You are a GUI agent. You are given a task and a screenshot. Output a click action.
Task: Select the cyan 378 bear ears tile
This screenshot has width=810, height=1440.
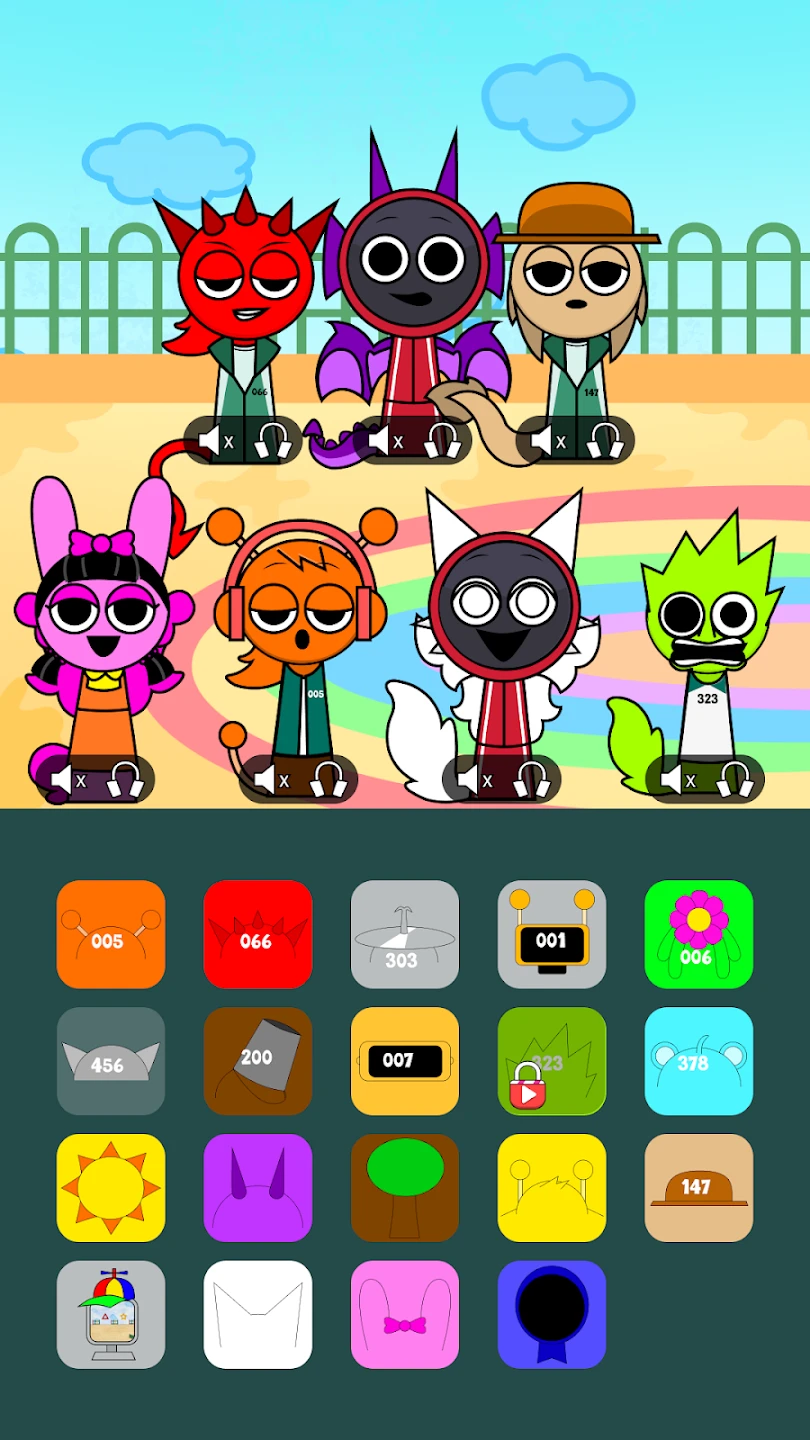[x=698, y=1061]
